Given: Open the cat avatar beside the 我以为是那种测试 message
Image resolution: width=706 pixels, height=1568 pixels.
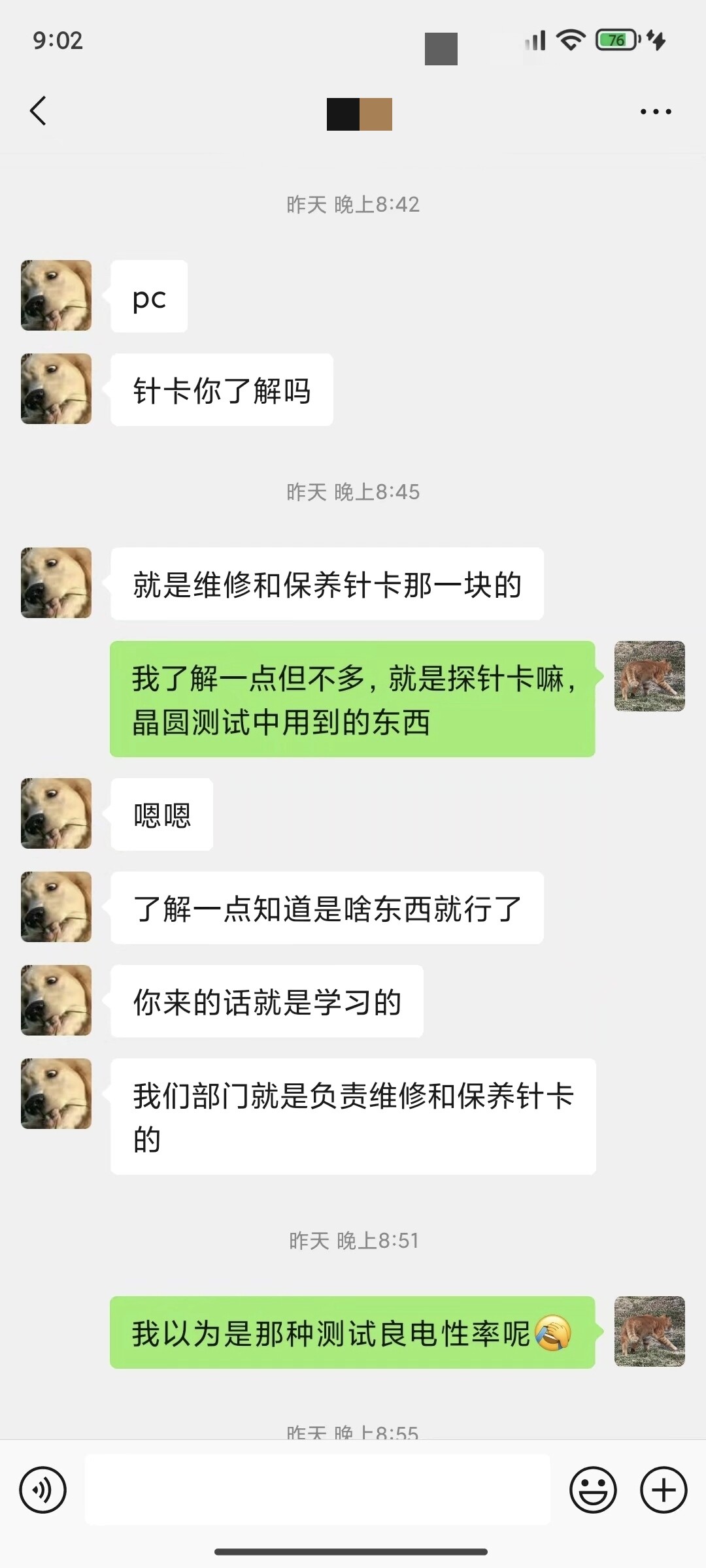Looking at the screenshot, I should click(650, 1331).
